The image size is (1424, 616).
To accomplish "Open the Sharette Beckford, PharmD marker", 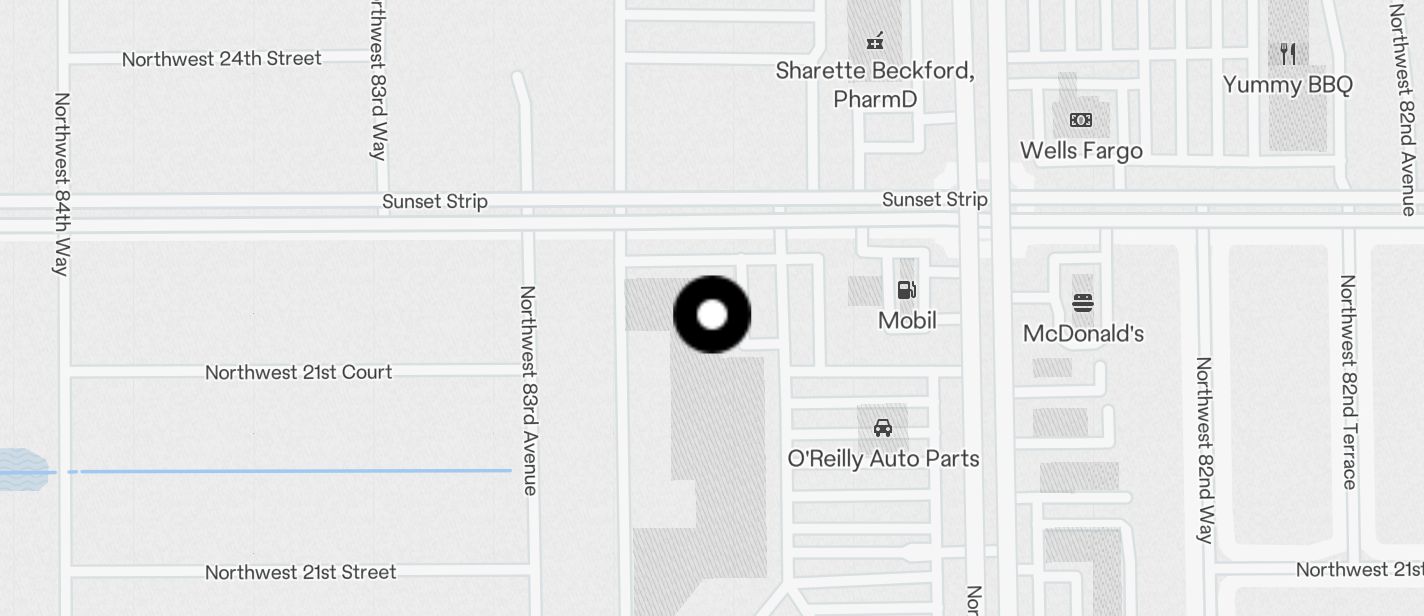I will [875, 41].
